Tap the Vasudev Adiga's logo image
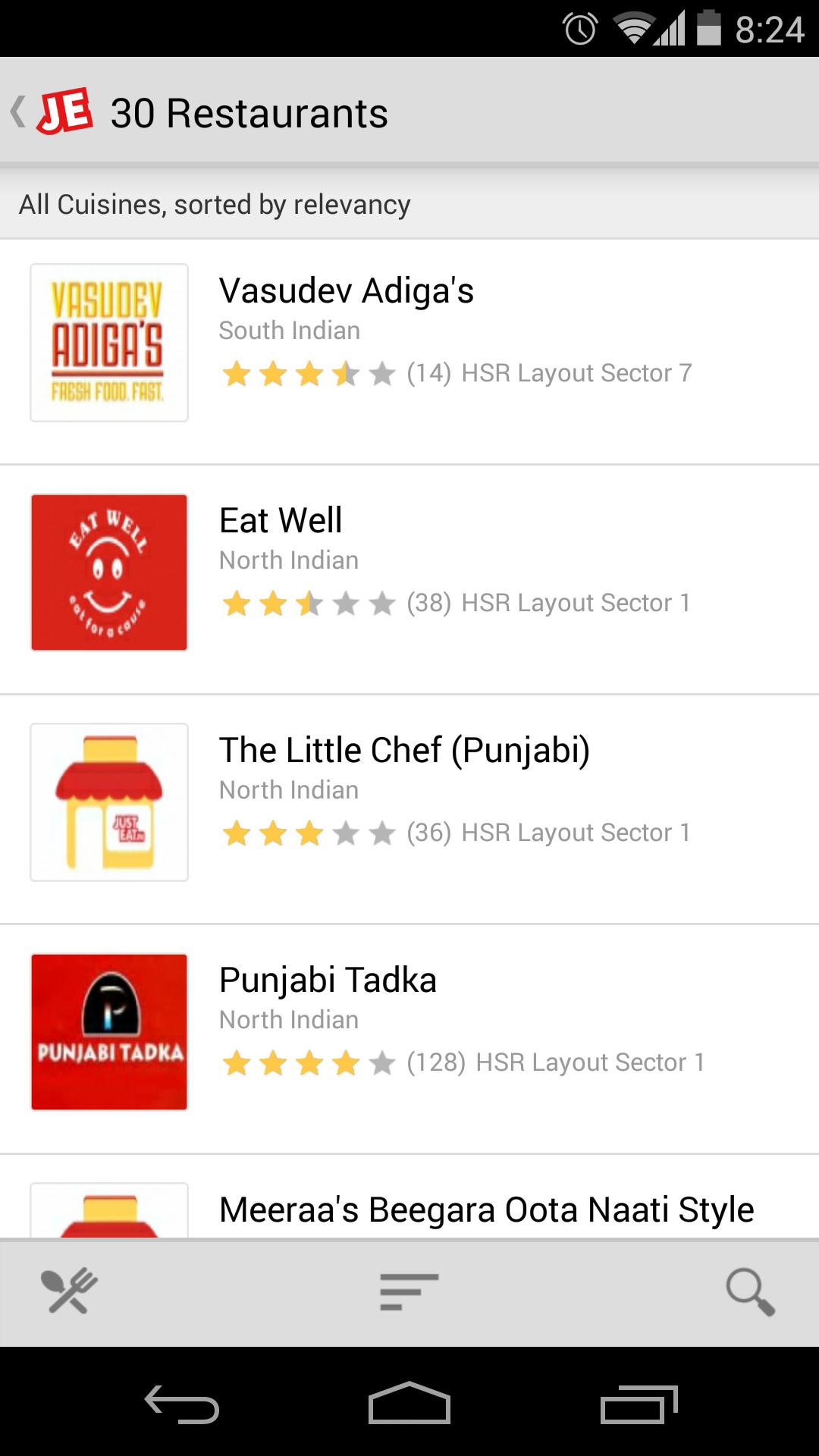Image resolution: width=819 pixels, height=1456 pixels. pos(108,341)
